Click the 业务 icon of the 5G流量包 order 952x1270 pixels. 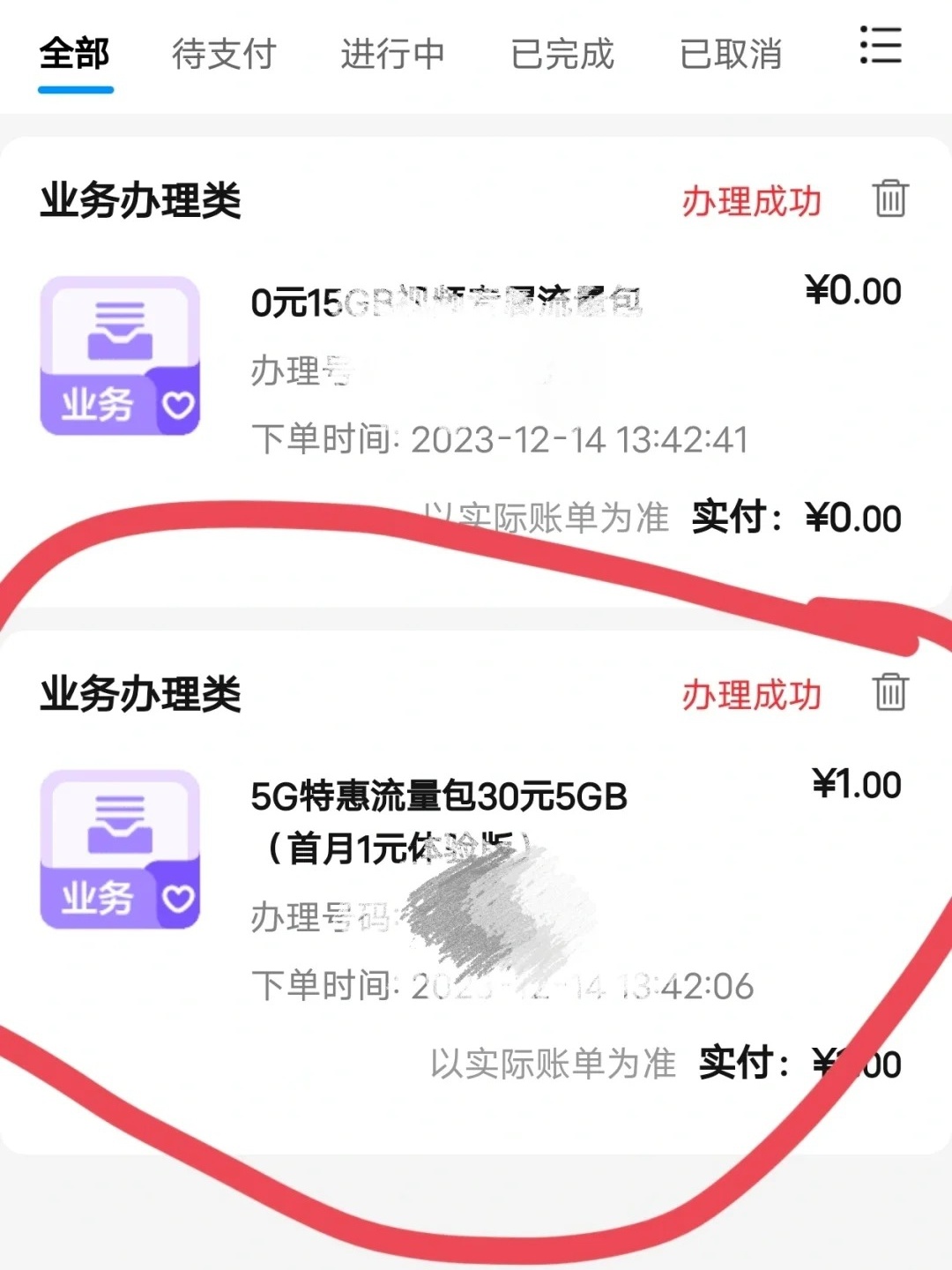click(117, 845)
